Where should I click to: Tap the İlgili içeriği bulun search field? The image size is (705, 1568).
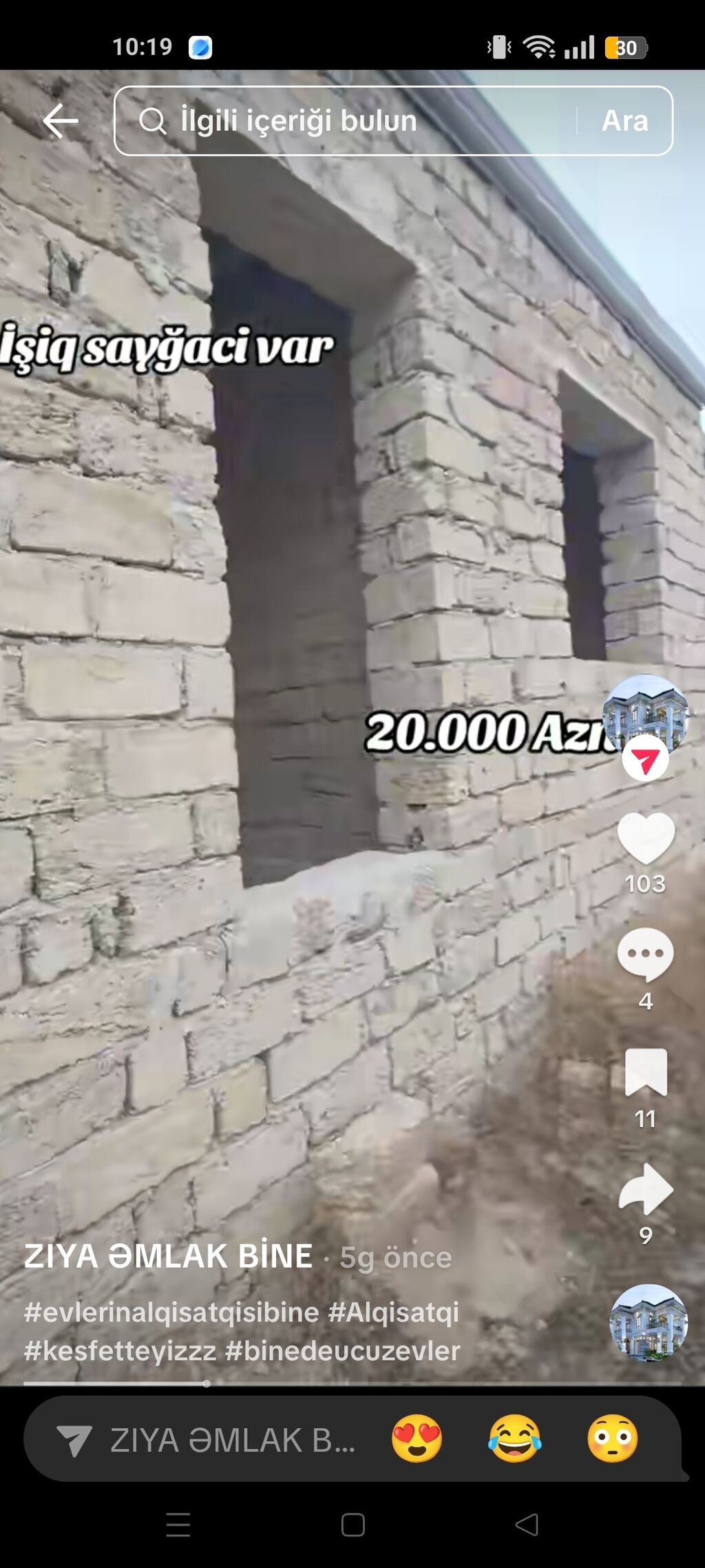tap(344, 121)
